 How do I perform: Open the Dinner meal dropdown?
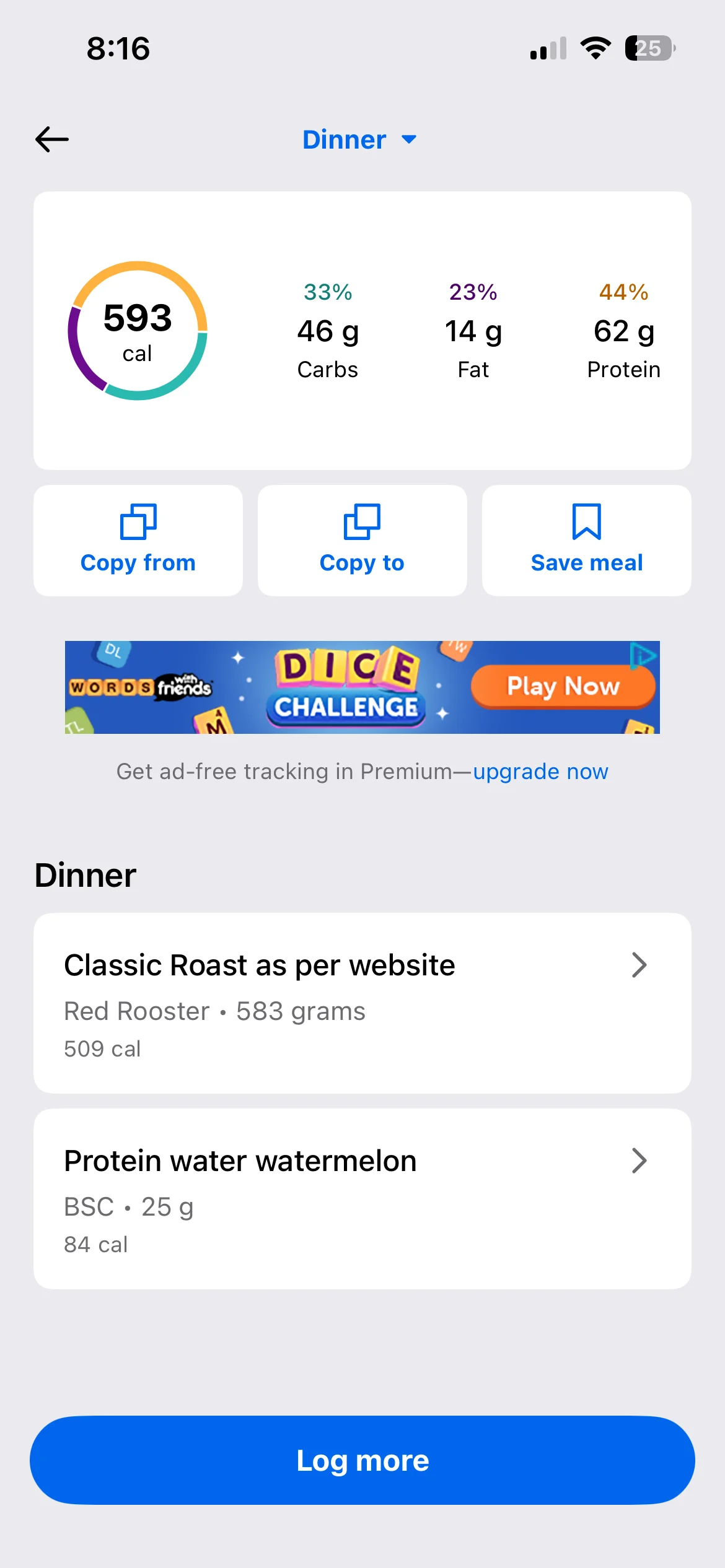[x=359, y=139]
